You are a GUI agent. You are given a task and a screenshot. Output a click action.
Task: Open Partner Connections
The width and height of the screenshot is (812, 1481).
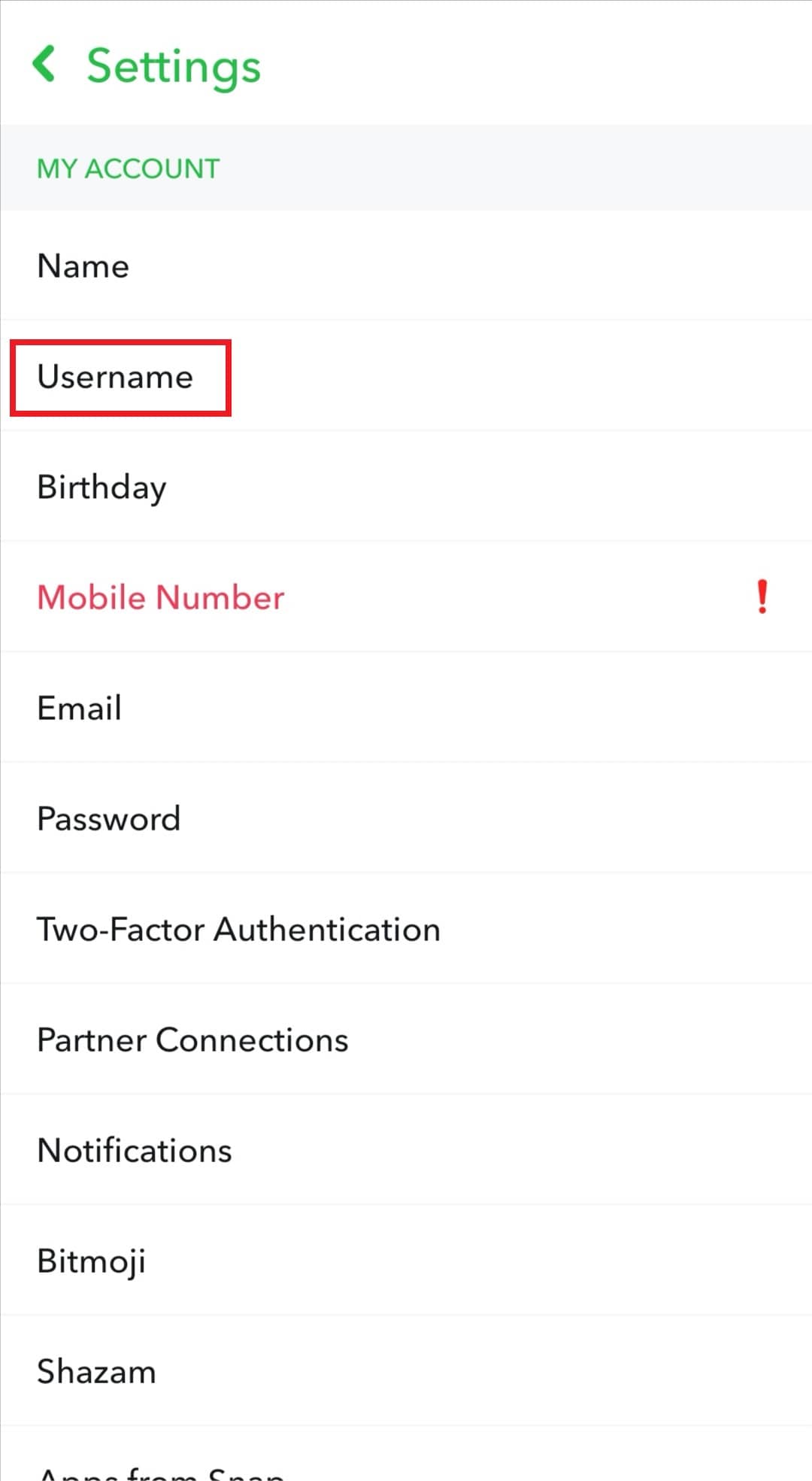406,1039
